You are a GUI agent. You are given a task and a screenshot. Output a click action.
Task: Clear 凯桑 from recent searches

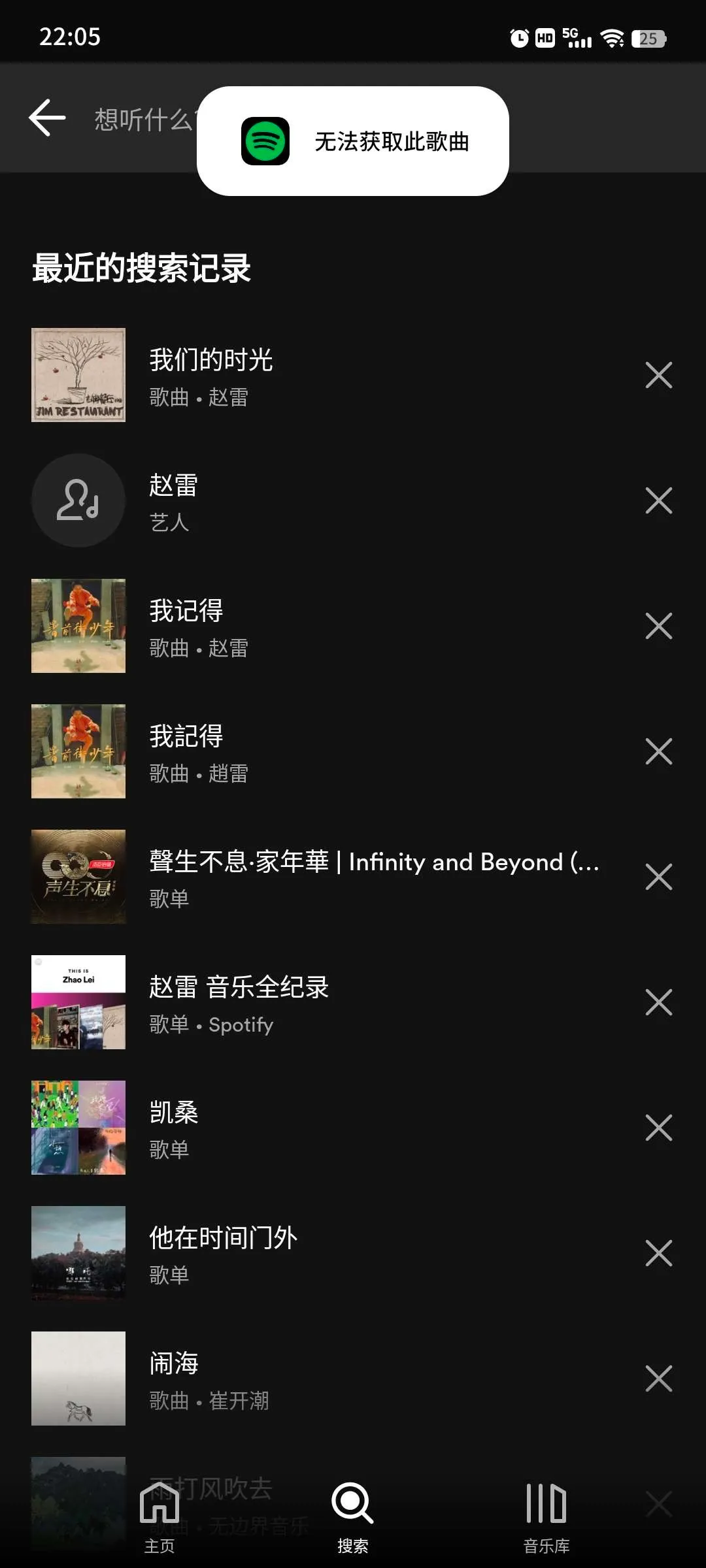tap(658, 1128)
